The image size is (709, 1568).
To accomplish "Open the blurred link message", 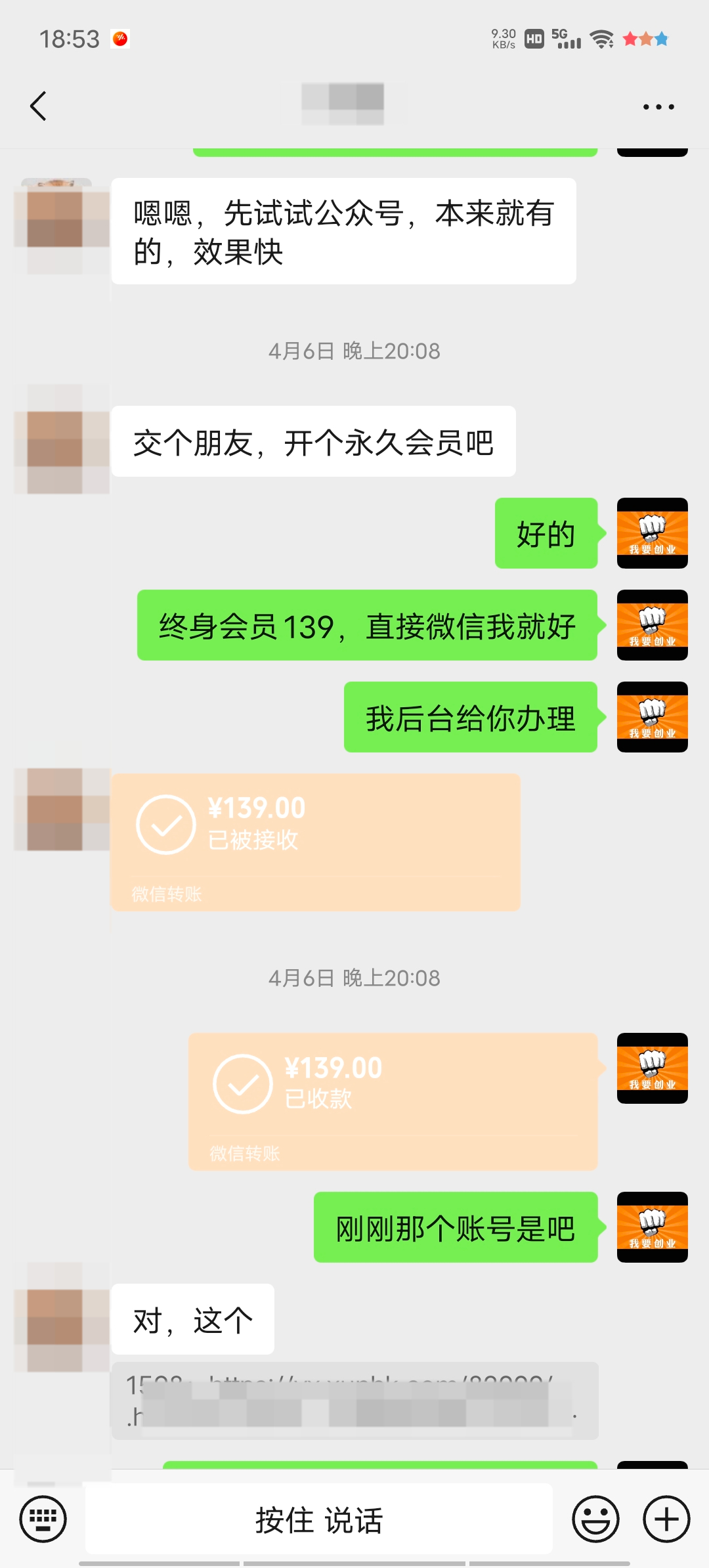I will click(354, 1401).
